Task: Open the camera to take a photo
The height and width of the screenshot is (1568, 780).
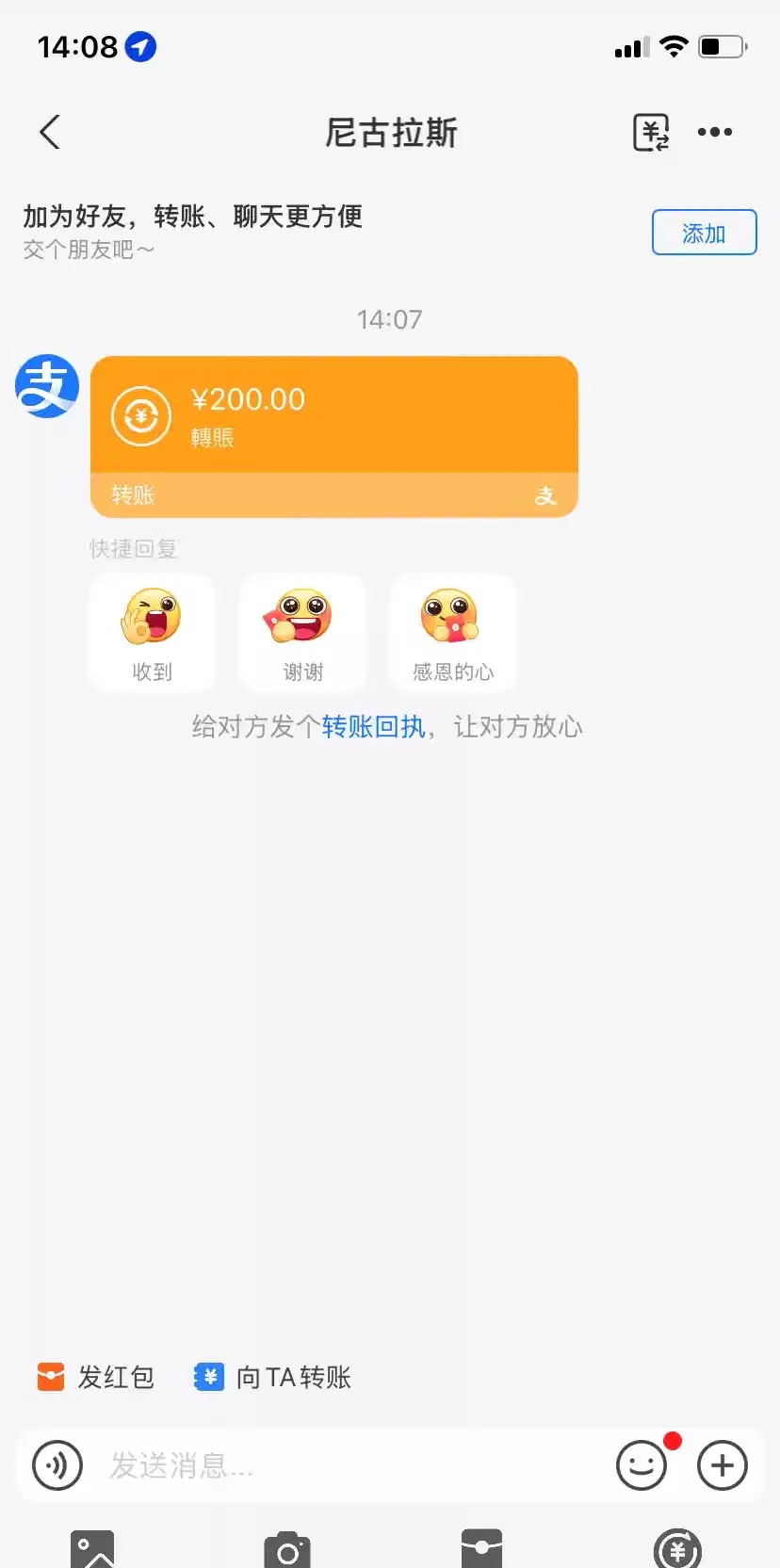Action: pyautogui.click(x=287, y=1550)
